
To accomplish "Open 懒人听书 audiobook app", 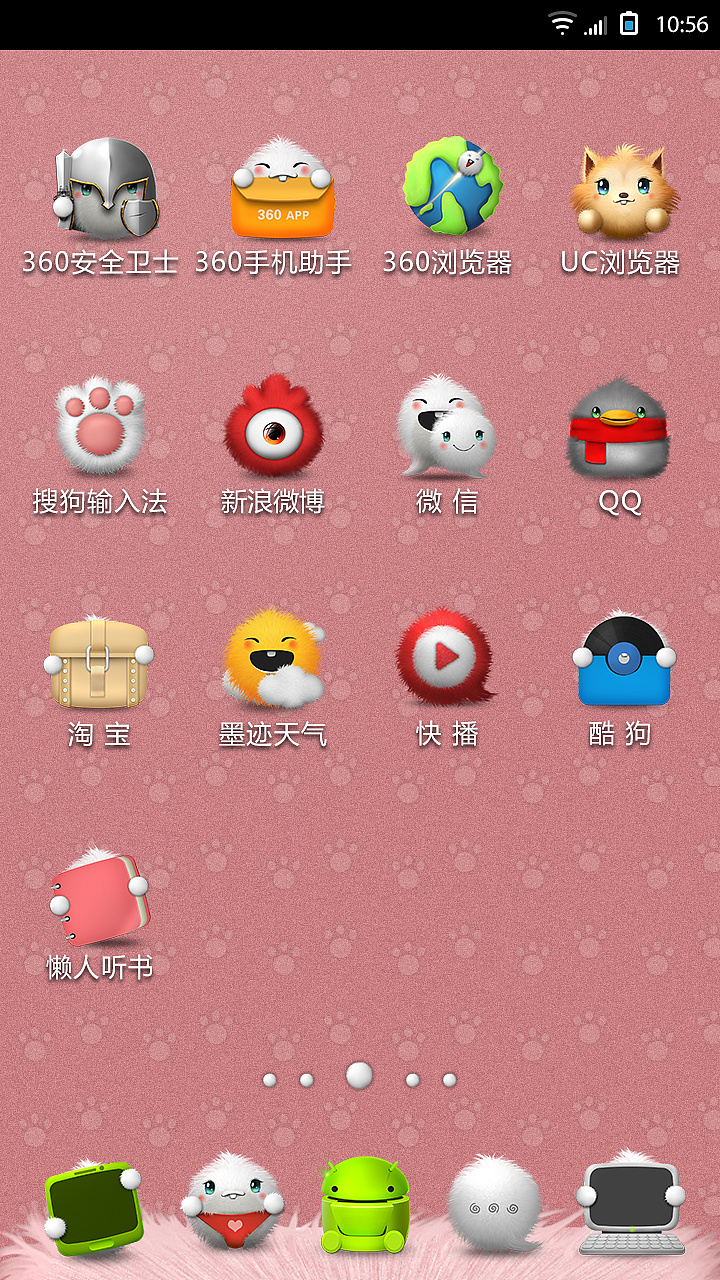I will pyautogui.click(x=100, y=896).
